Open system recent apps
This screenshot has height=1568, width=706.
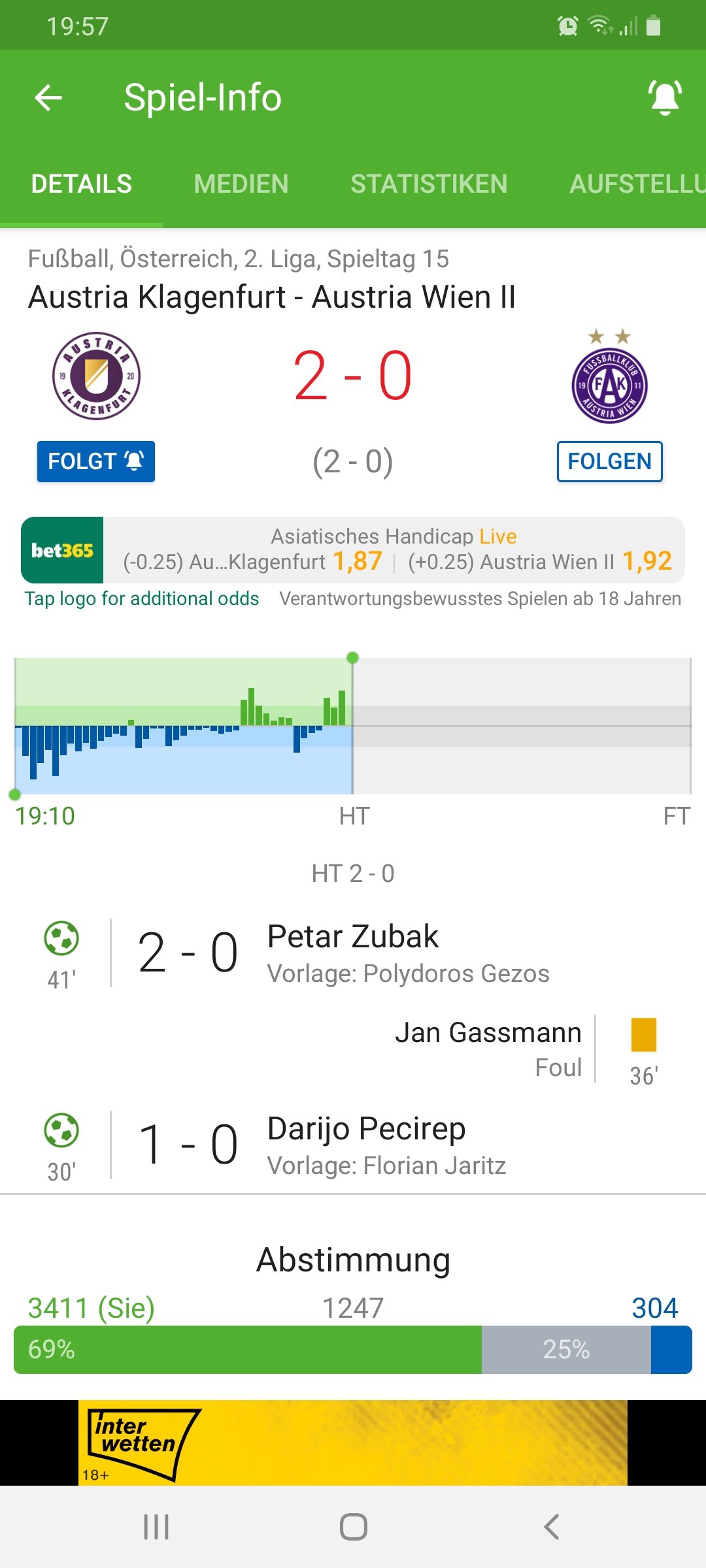156,1527
